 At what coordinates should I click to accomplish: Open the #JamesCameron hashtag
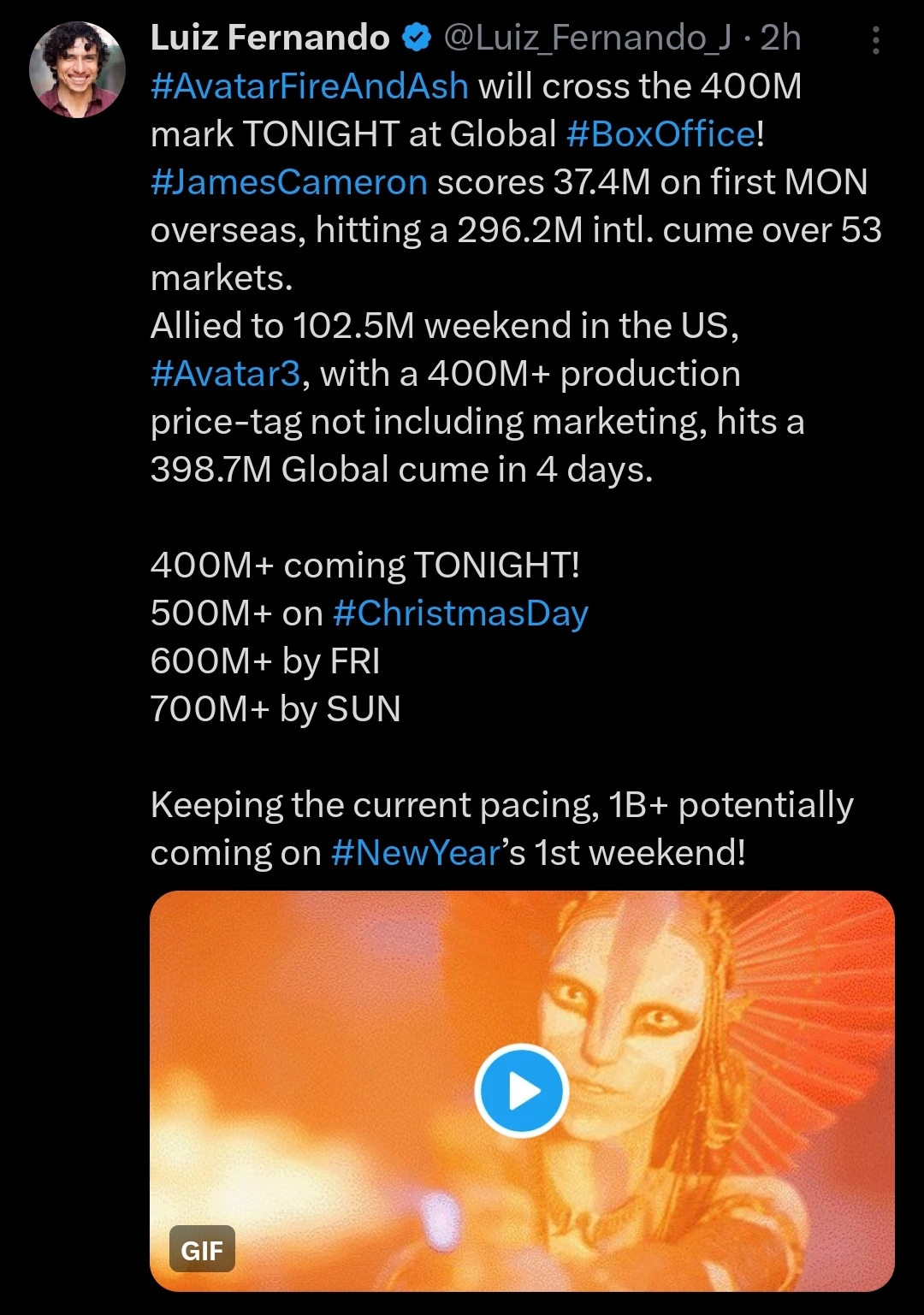click(x=289, y=182)
